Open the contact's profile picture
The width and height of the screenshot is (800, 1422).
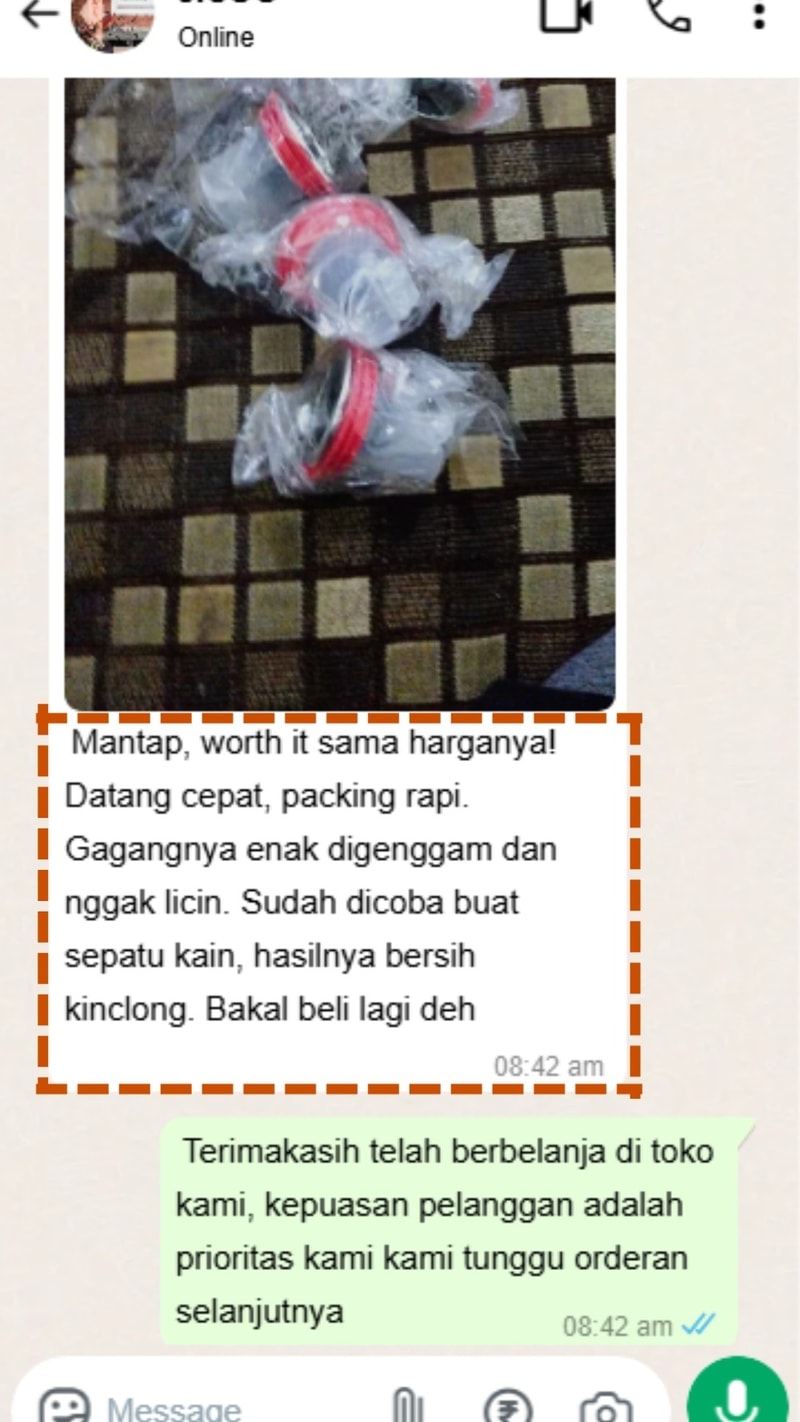click(x=112, y=22)
